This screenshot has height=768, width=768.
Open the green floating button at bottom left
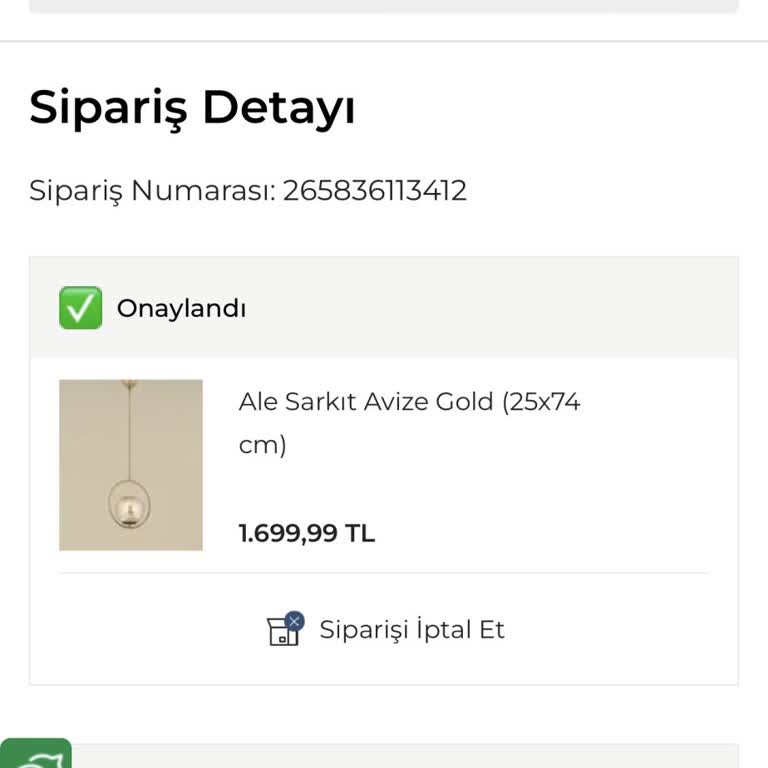pos(36,755)
